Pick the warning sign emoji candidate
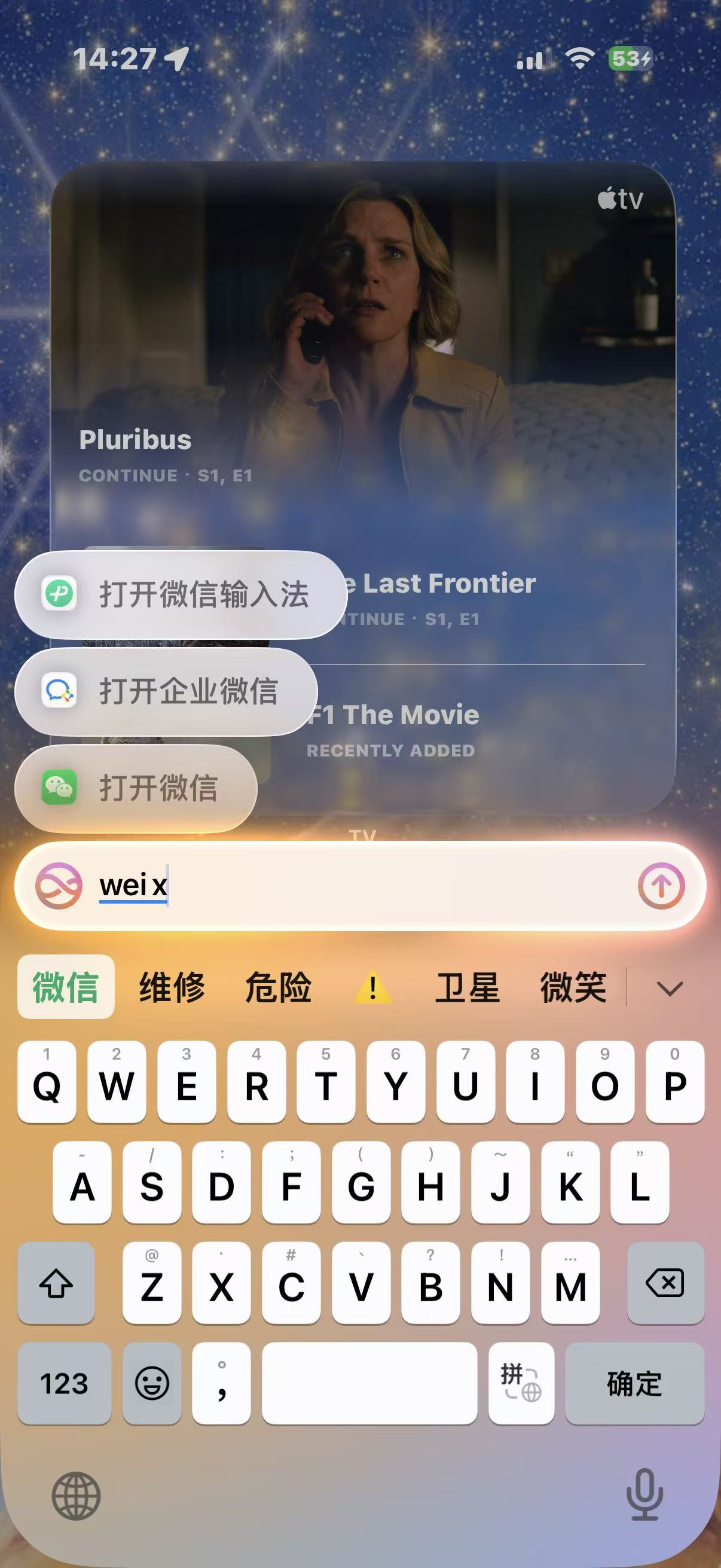The width and height of the screenshot is (721, 1568). [x=372, y=987]
